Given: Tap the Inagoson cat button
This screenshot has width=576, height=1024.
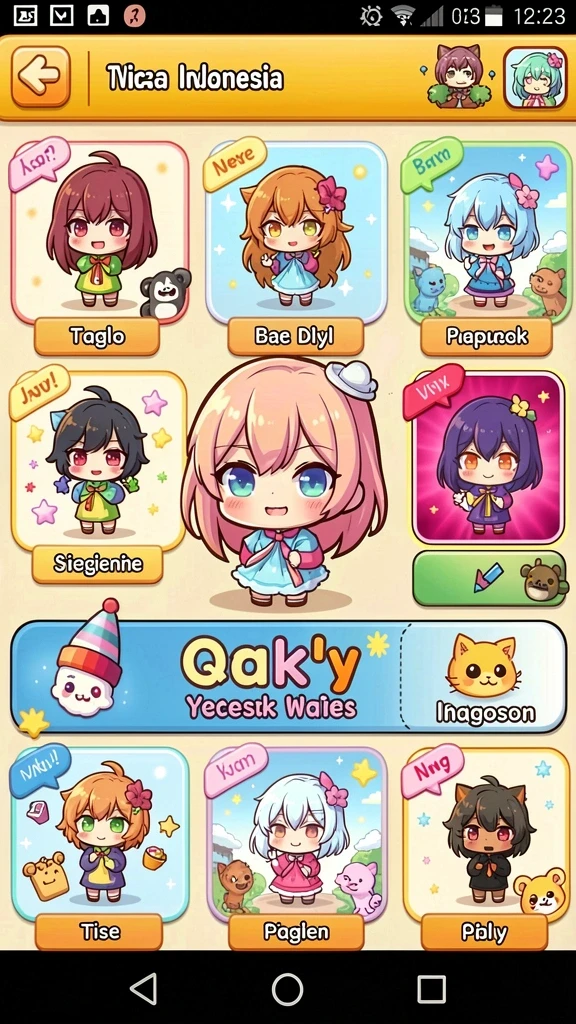Looking at the screenshot, I should [x=484, y=677].
